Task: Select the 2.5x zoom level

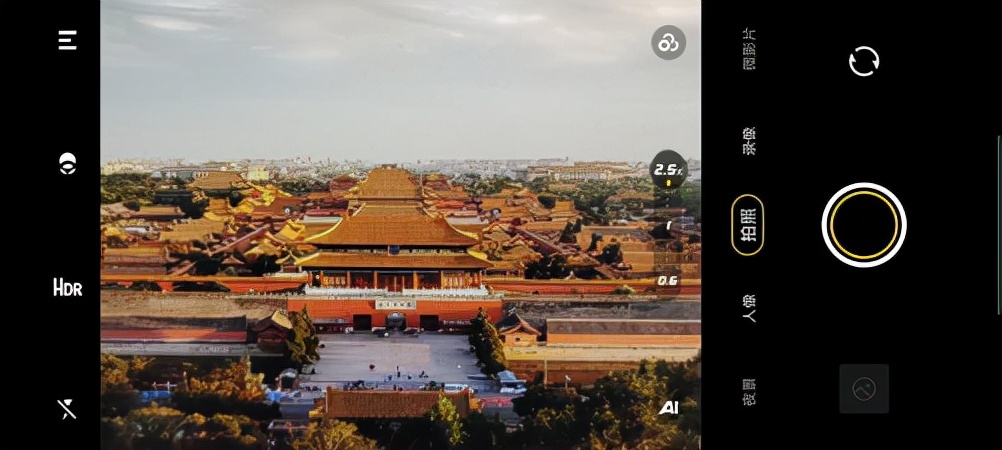Action: pyautogui.click(x=668, y=170)
